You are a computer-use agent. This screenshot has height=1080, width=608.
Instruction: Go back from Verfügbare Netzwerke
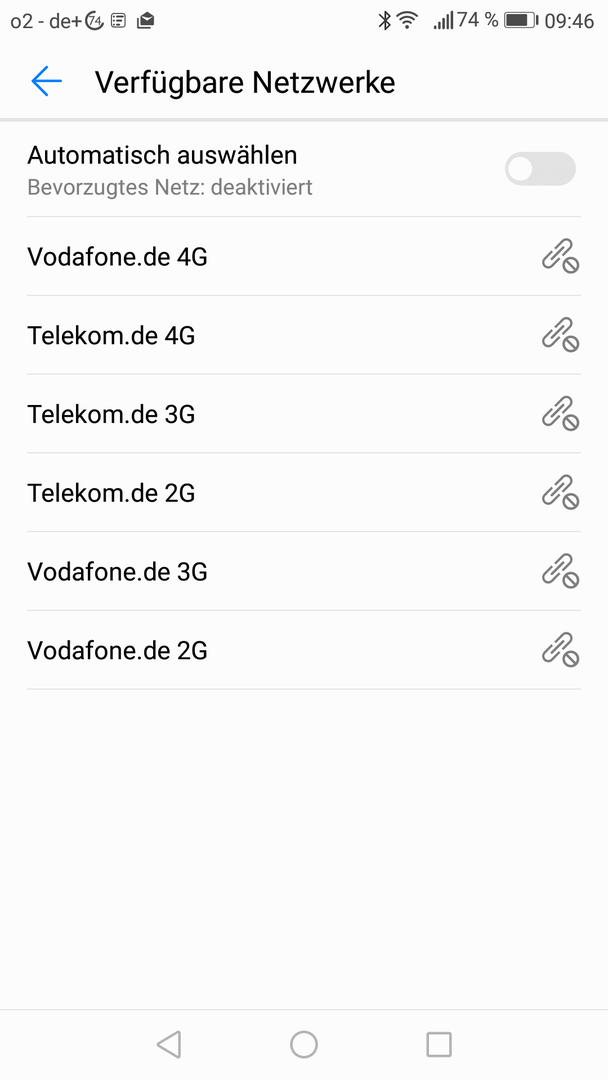(46, 82)
